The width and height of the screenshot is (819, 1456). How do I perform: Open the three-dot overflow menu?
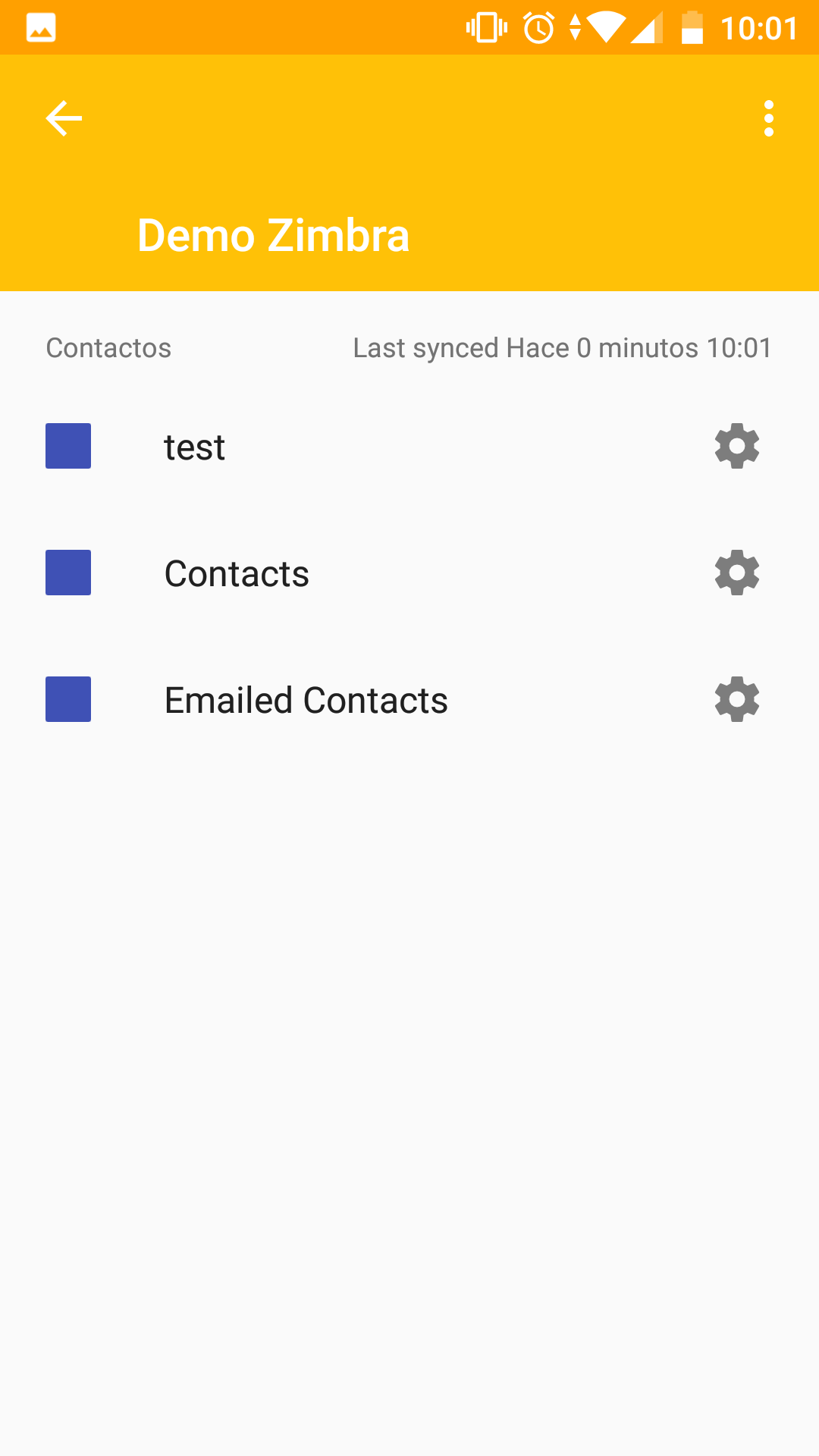tap(769, 118)
